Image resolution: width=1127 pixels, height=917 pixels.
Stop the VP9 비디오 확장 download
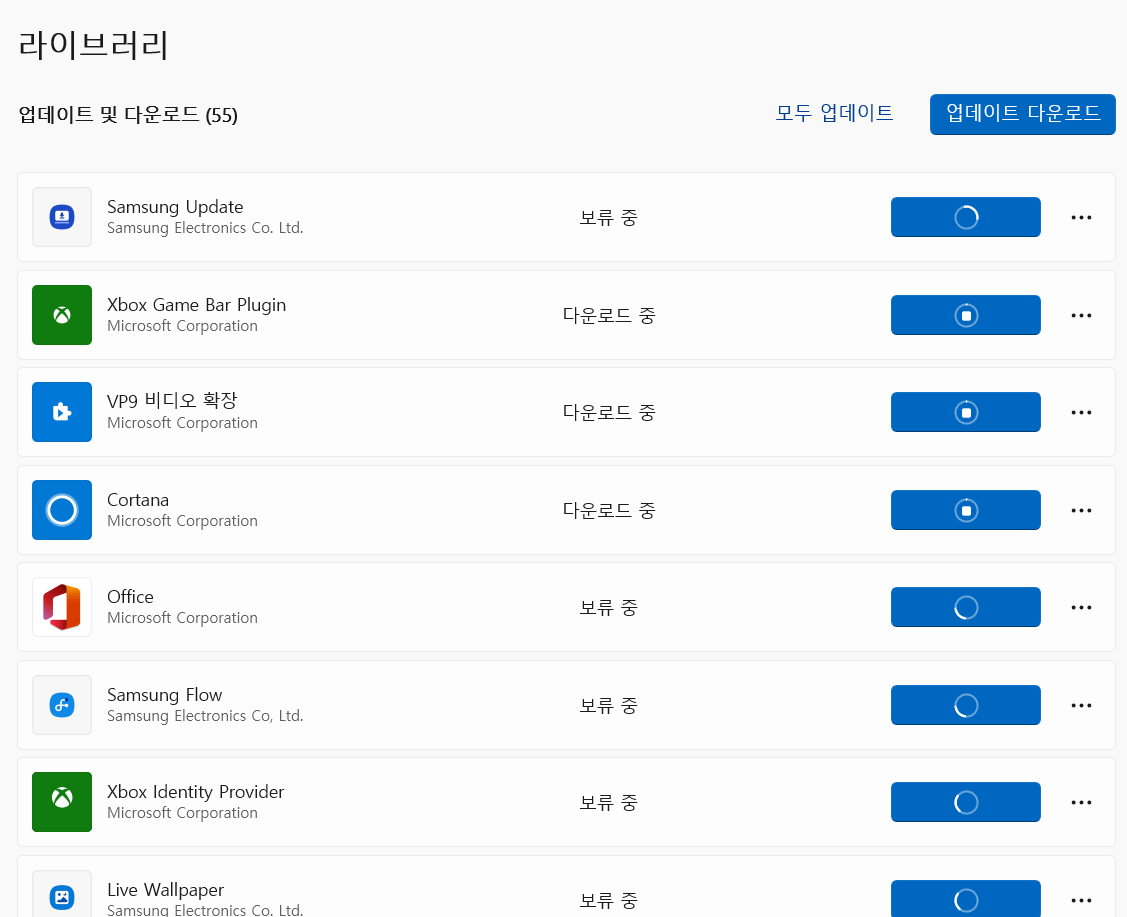[965, 412]
